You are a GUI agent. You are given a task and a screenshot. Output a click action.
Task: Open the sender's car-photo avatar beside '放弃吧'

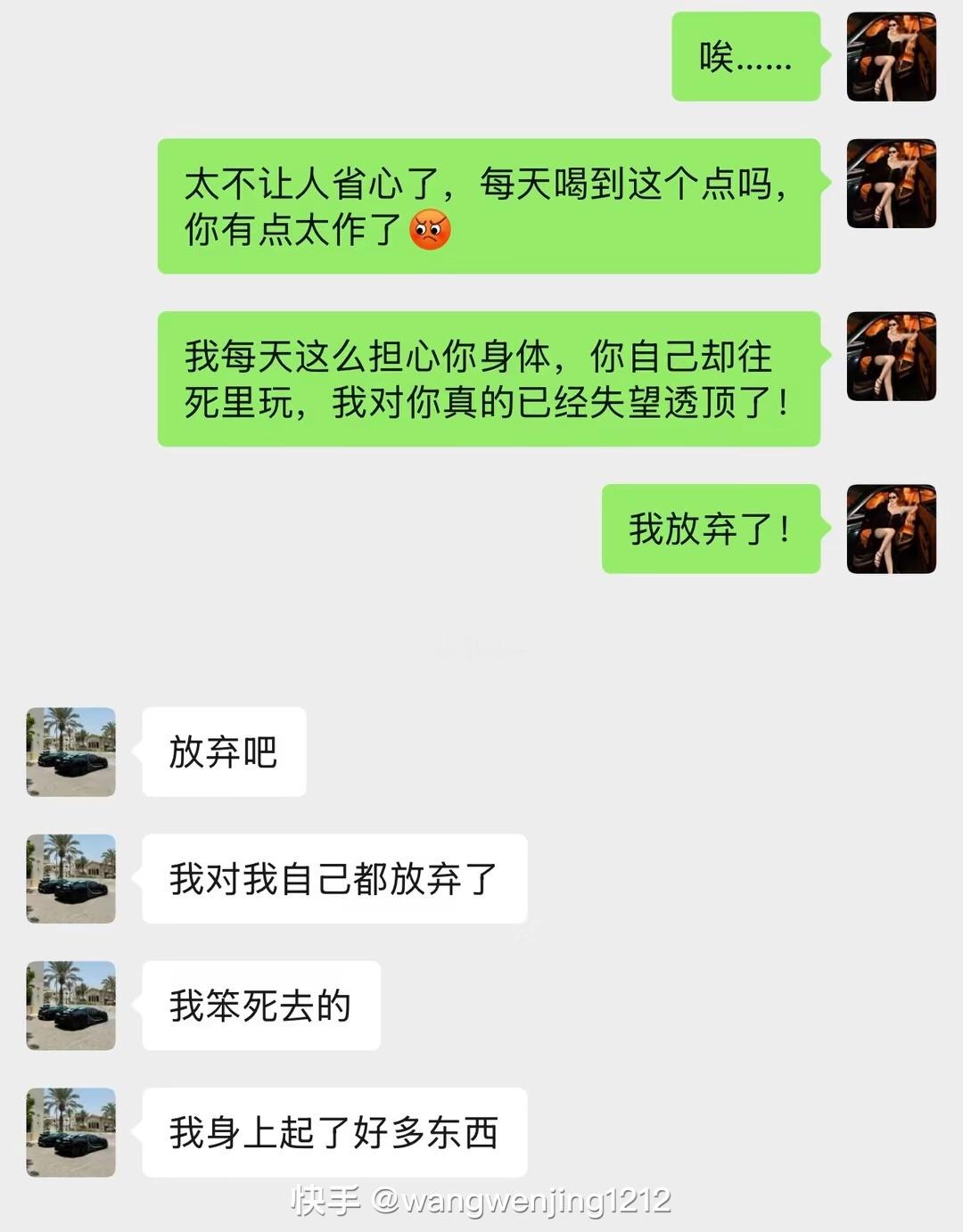coord(70,752)
